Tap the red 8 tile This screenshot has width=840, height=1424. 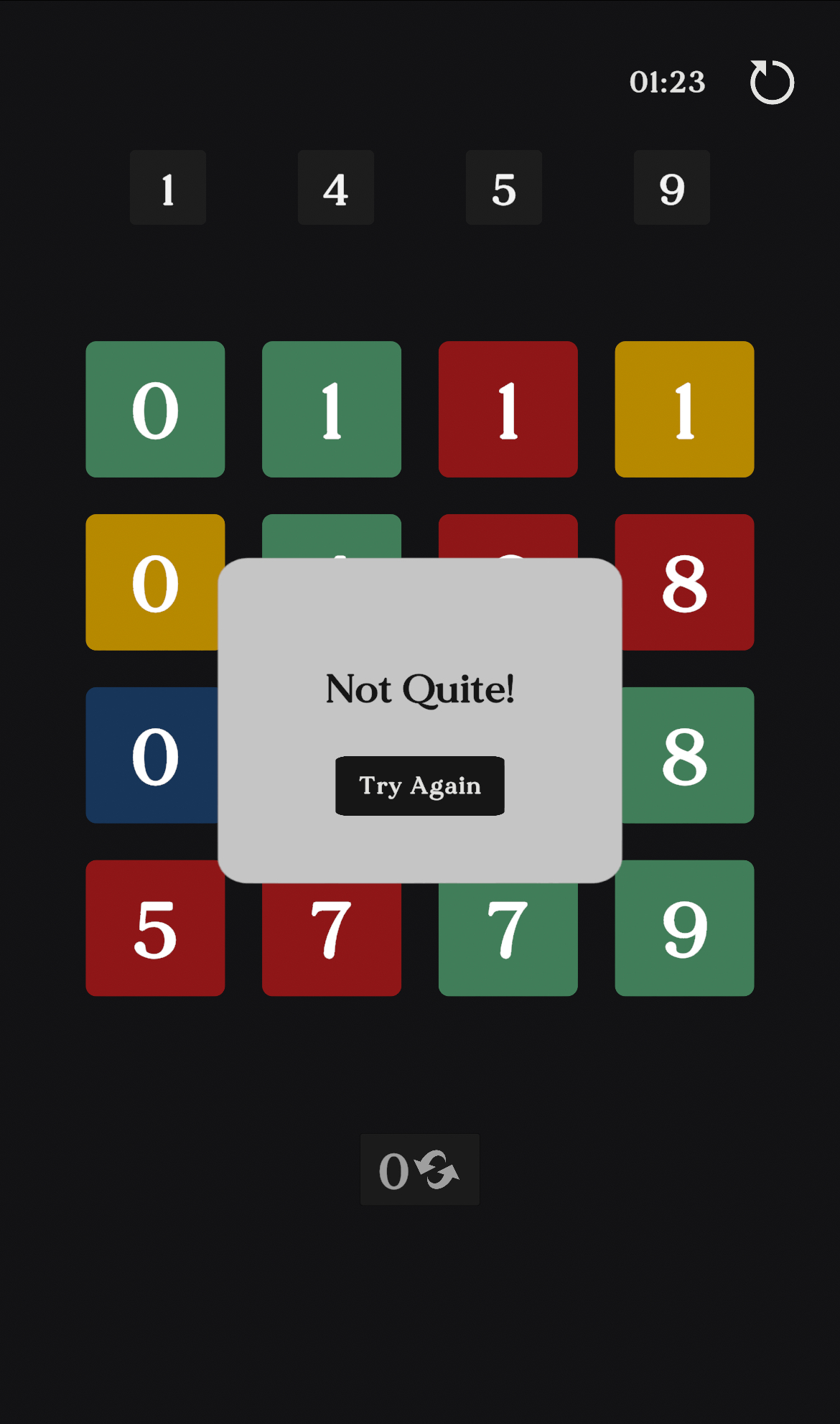pyautogui.click(x=687, y=582)
